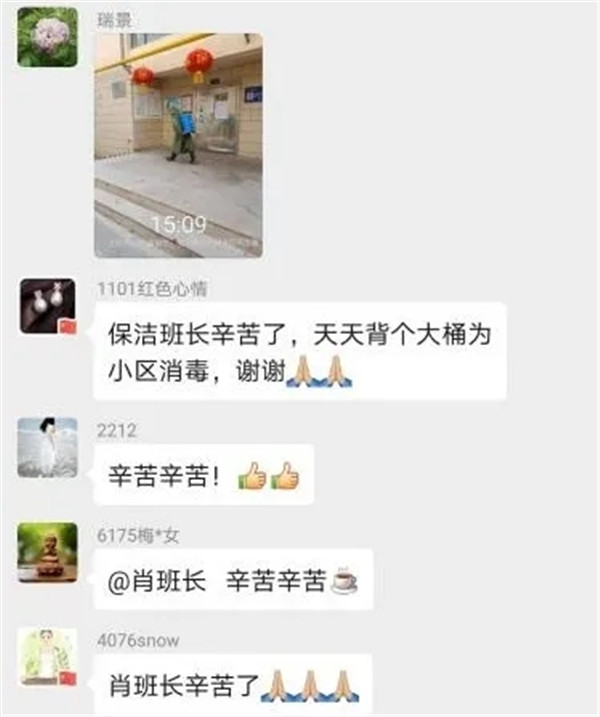600x717 pixels.
Task: Open 瑞景's flower avatar profile
Action: pos(47,37)
